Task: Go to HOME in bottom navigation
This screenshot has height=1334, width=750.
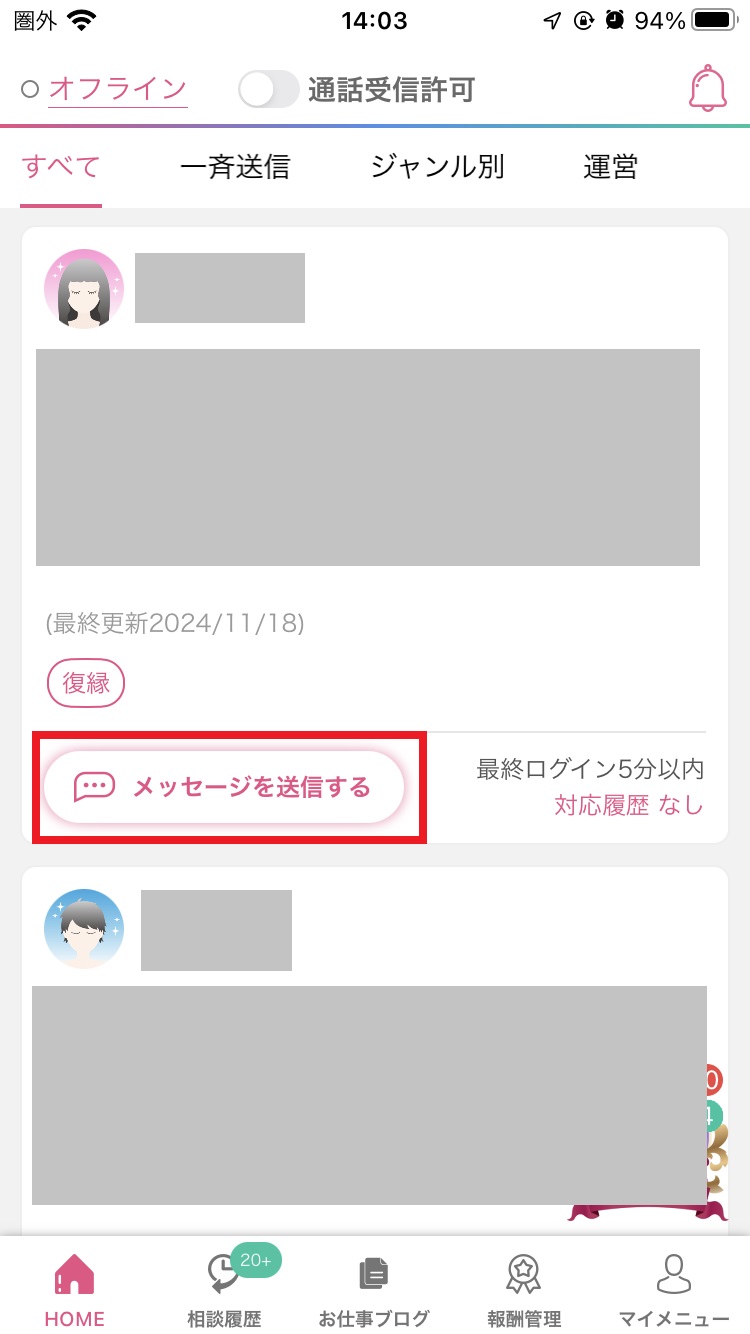Action: pyautogui.click(x=74, y=1290)
